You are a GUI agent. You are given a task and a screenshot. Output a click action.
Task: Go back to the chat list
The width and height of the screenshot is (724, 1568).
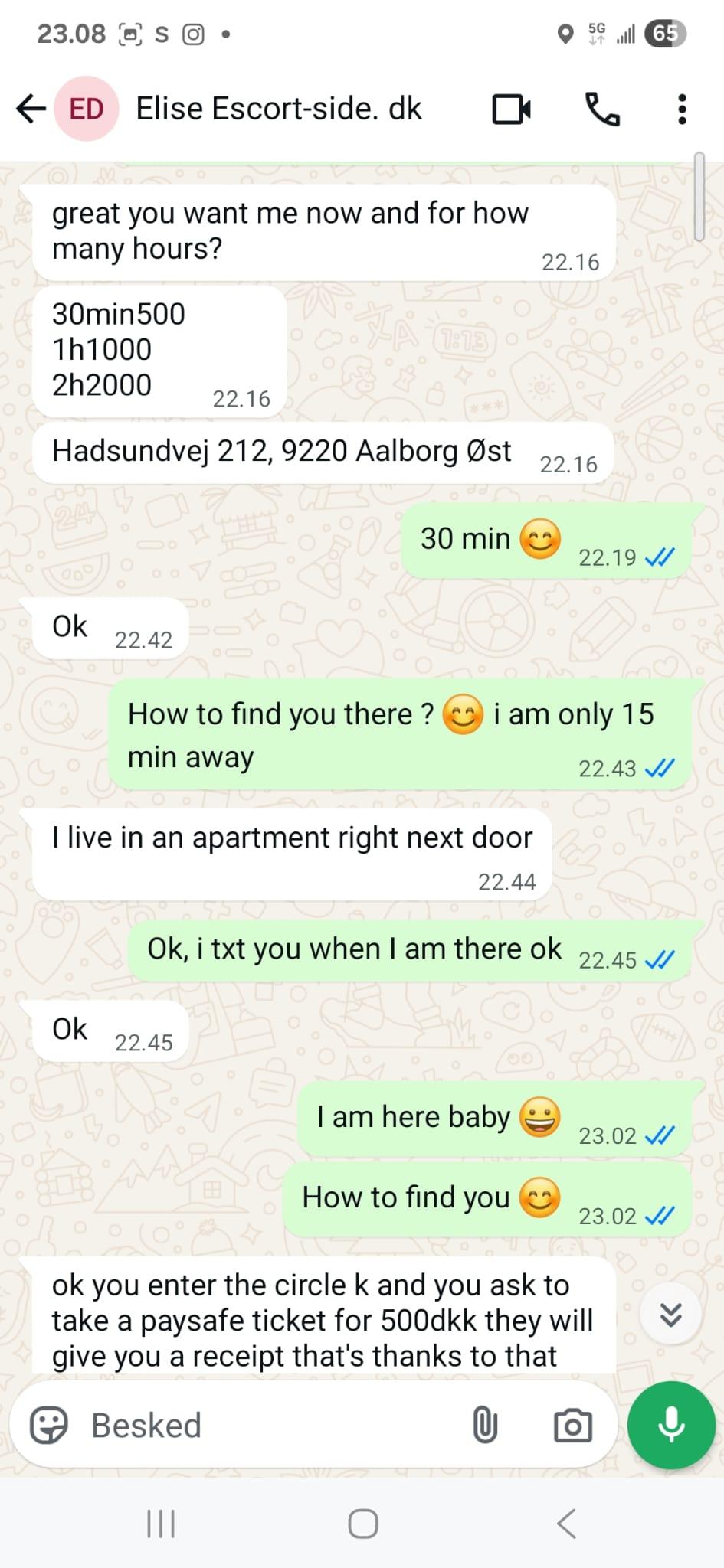[31, 109]
